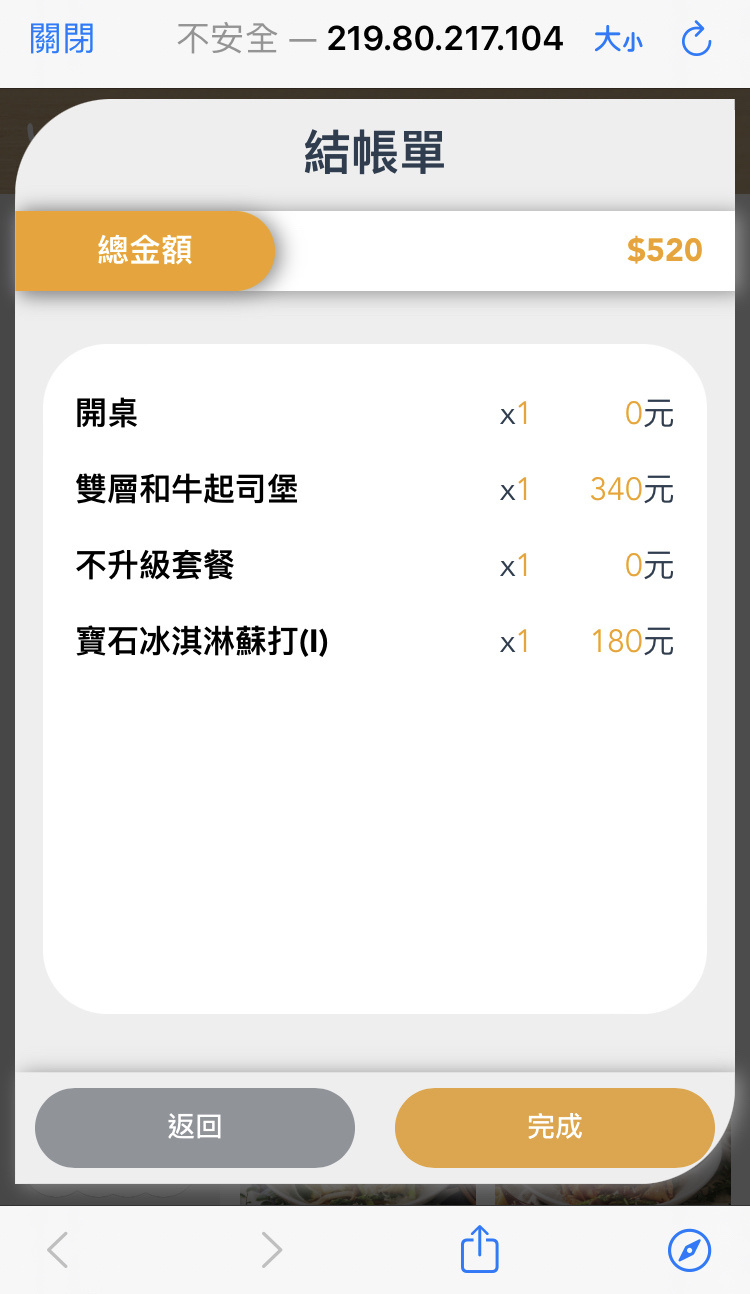
Task: Open the 大小 text size options
Action: point(618,40)
